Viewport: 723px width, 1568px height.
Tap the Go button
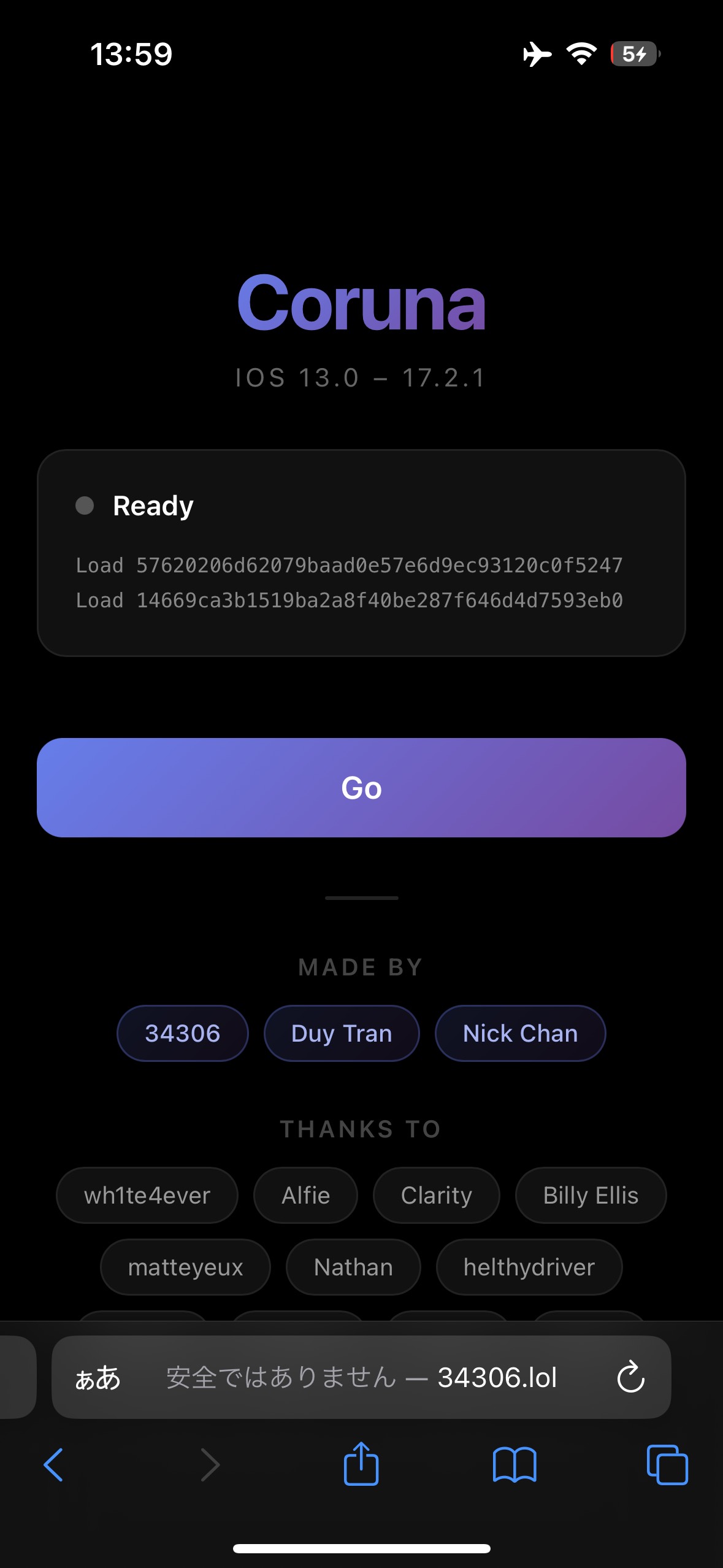[361, 787]
